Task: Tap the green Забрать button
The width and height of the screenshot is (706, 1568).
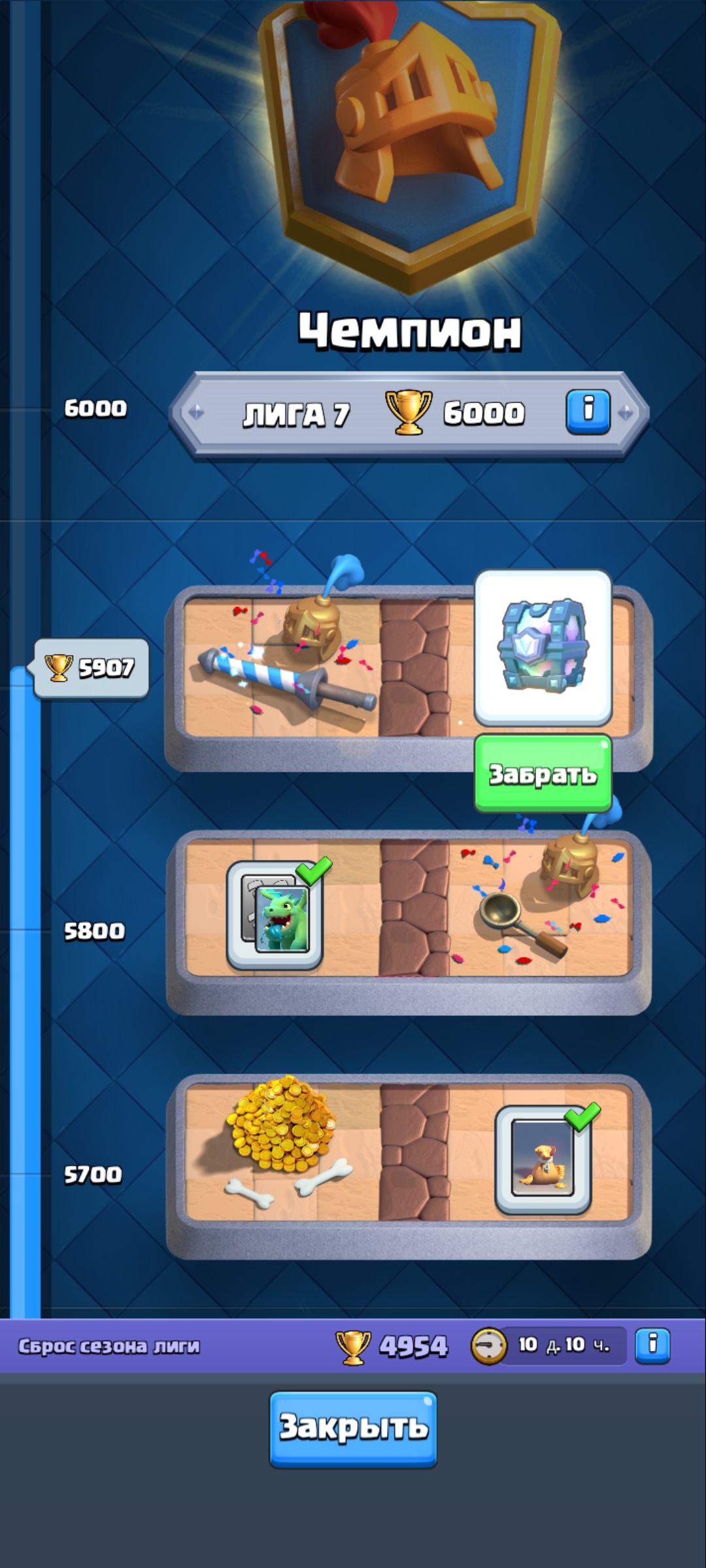Action: [543, 774]
